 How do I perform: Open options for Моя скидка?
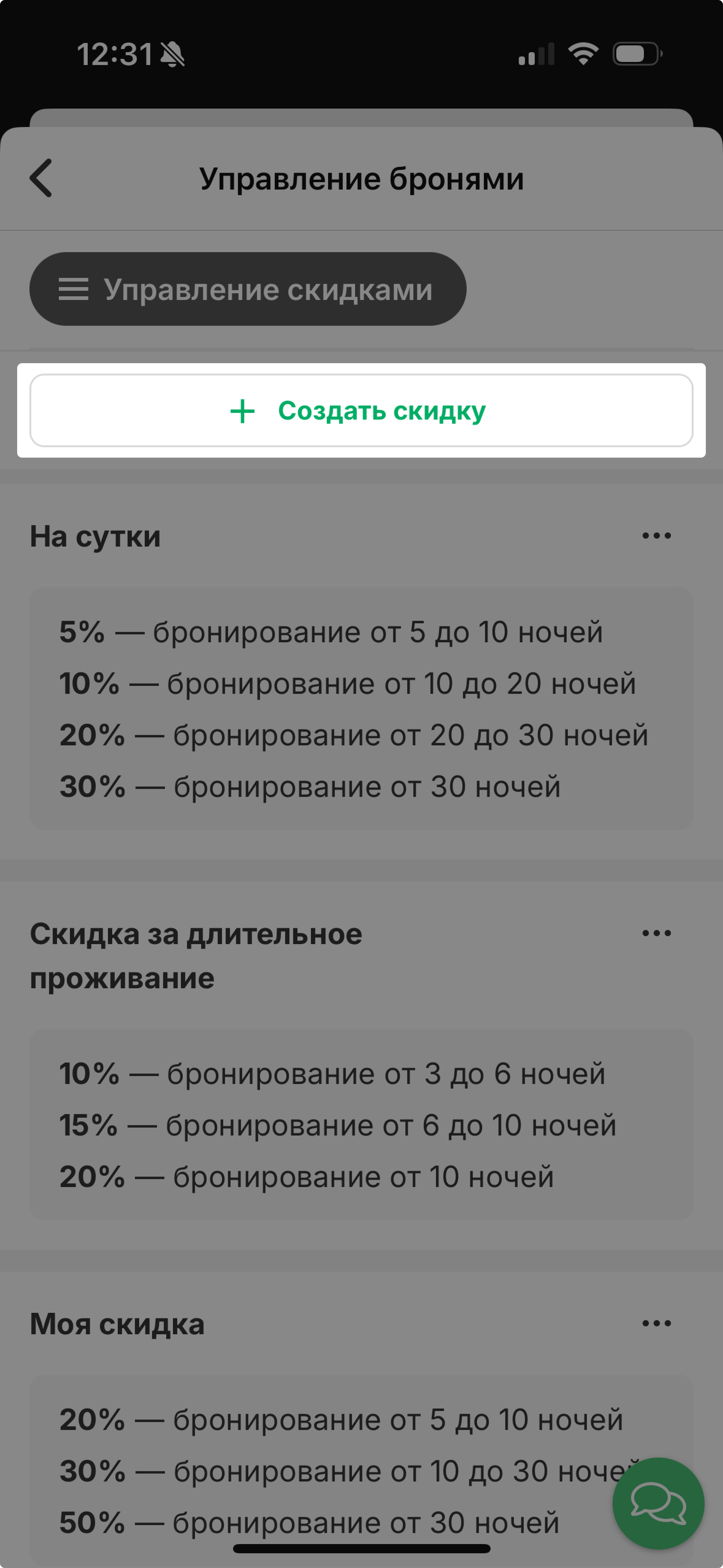pos(656,1323)
